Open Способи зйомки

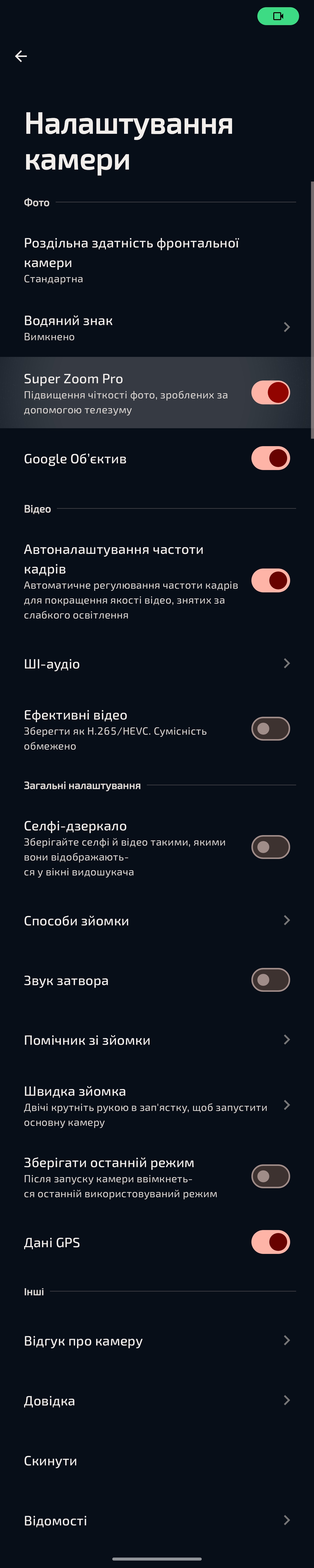tap(157, 920)
